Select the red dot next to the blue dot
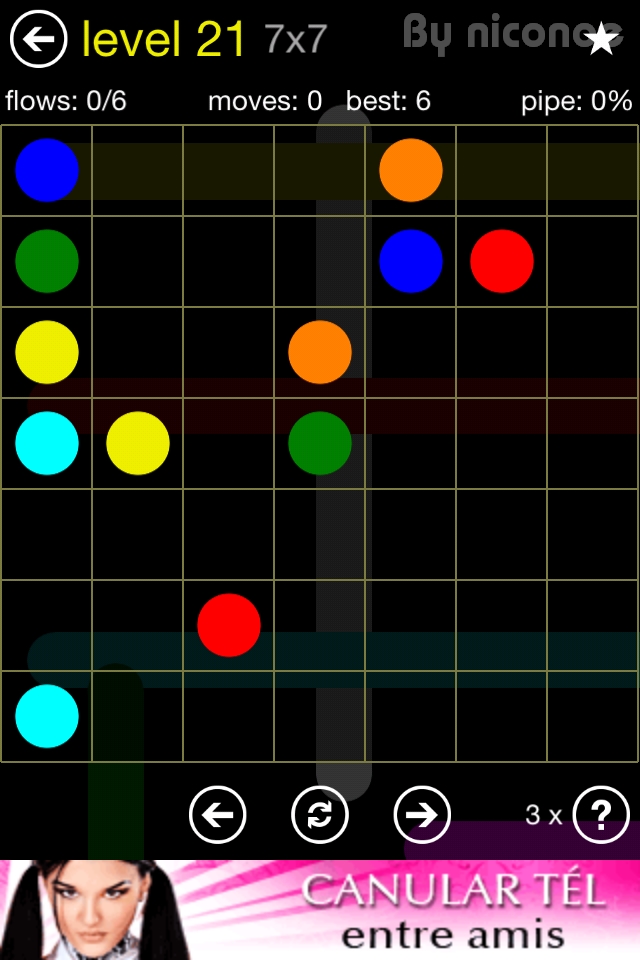The image size is (640, 960). pos(502,261)
